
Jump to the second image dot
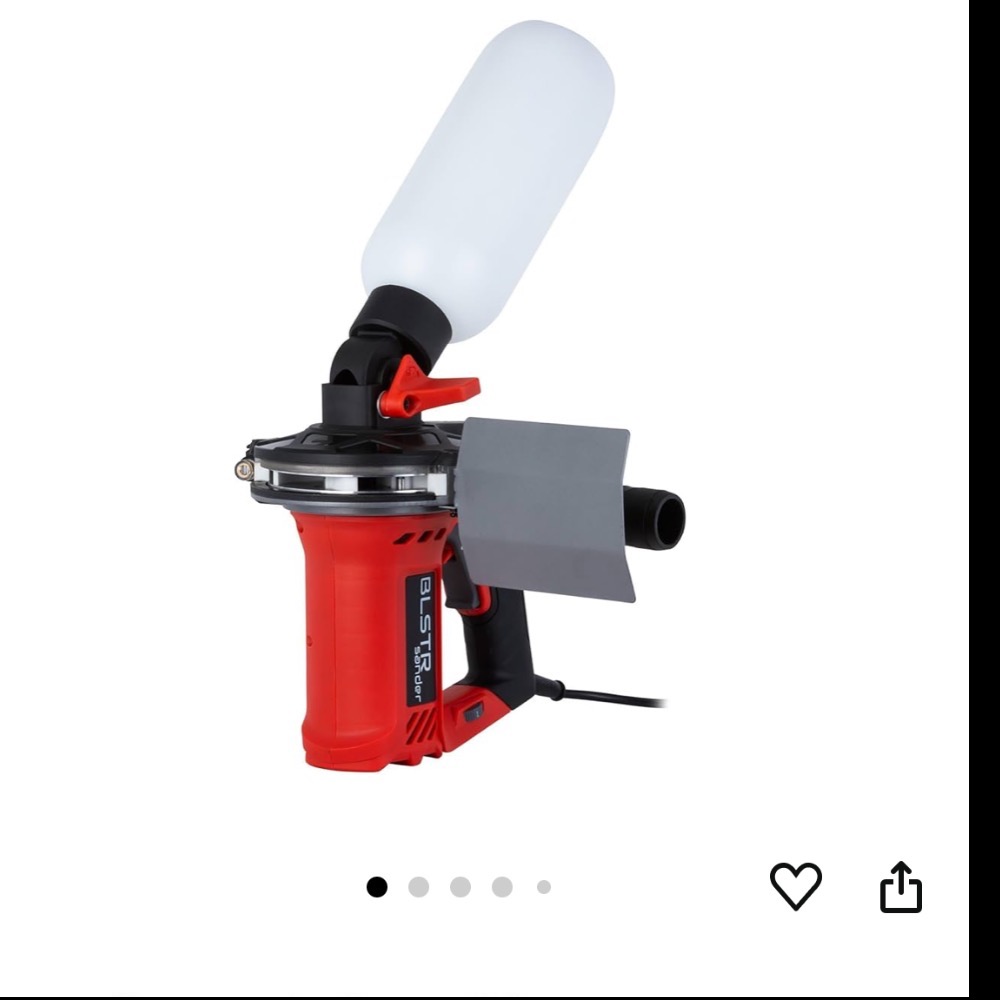(x=418, y=887)
